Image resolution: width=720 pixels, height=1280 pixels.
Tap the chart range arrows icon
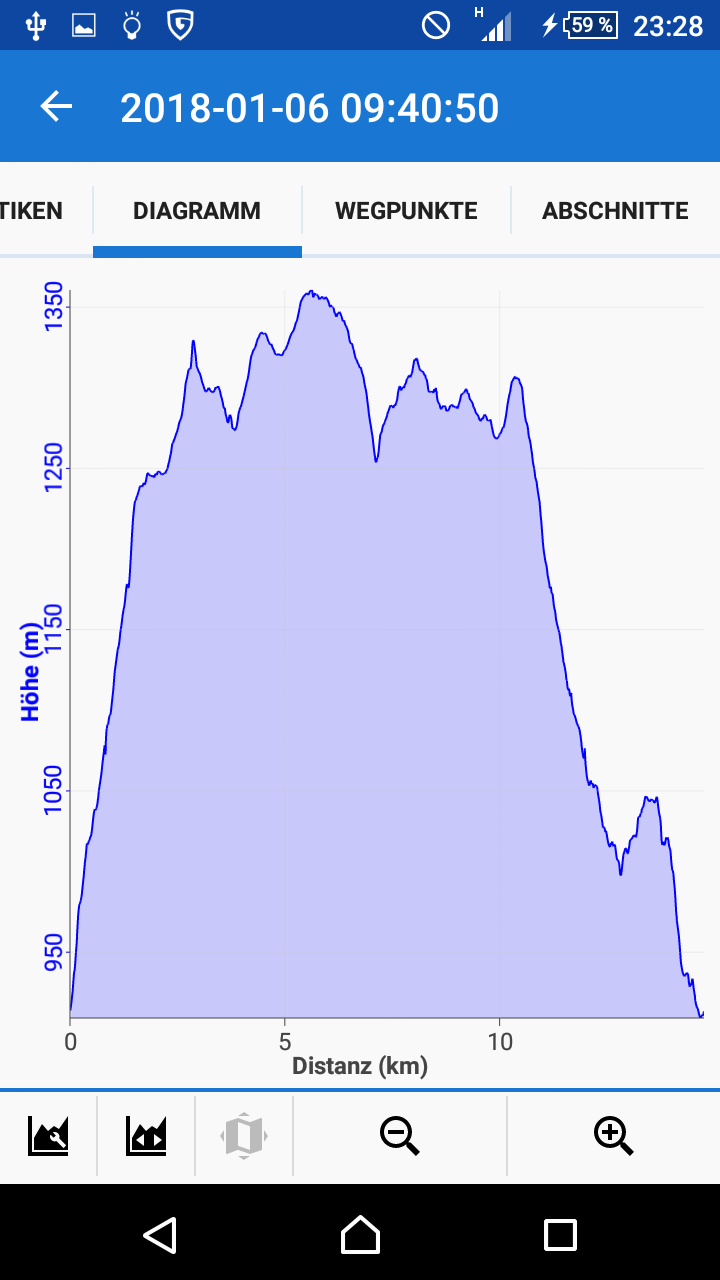[x=146, y=1136]
